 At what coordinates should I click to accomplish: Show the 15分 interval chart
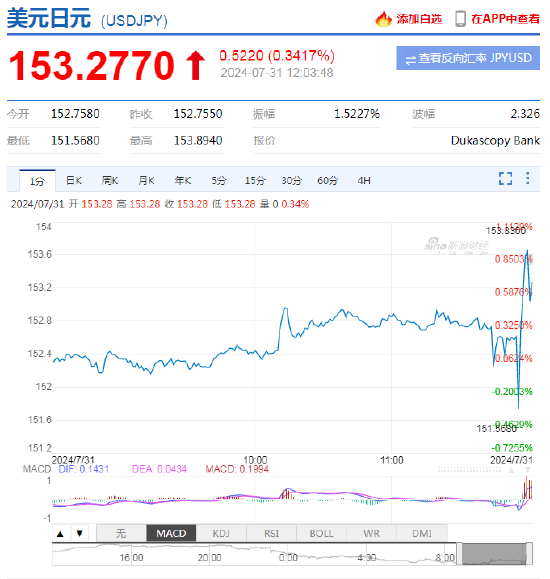(x=255, y=181)
